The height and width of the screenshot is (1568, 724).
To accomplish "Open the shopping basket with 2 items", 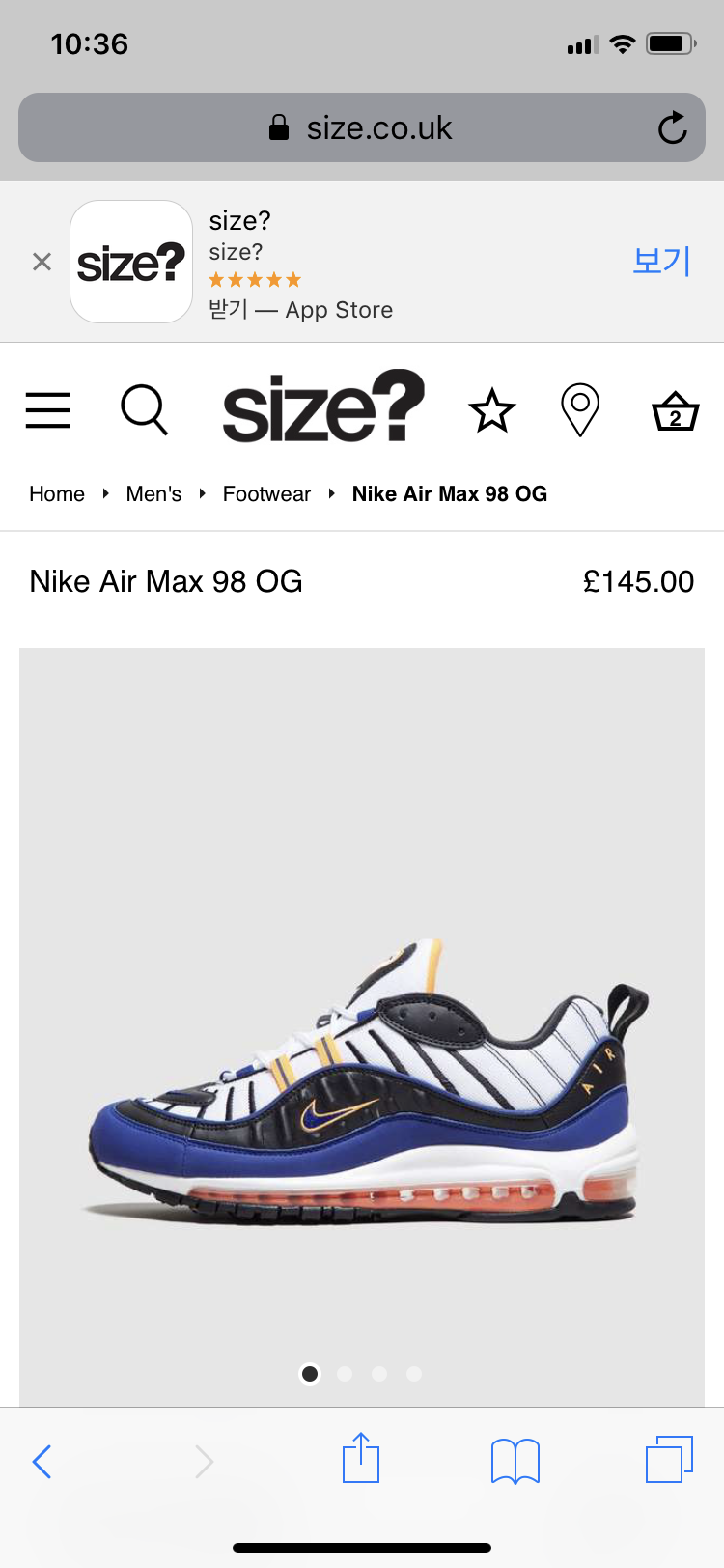I will click(x=676, y=411).
